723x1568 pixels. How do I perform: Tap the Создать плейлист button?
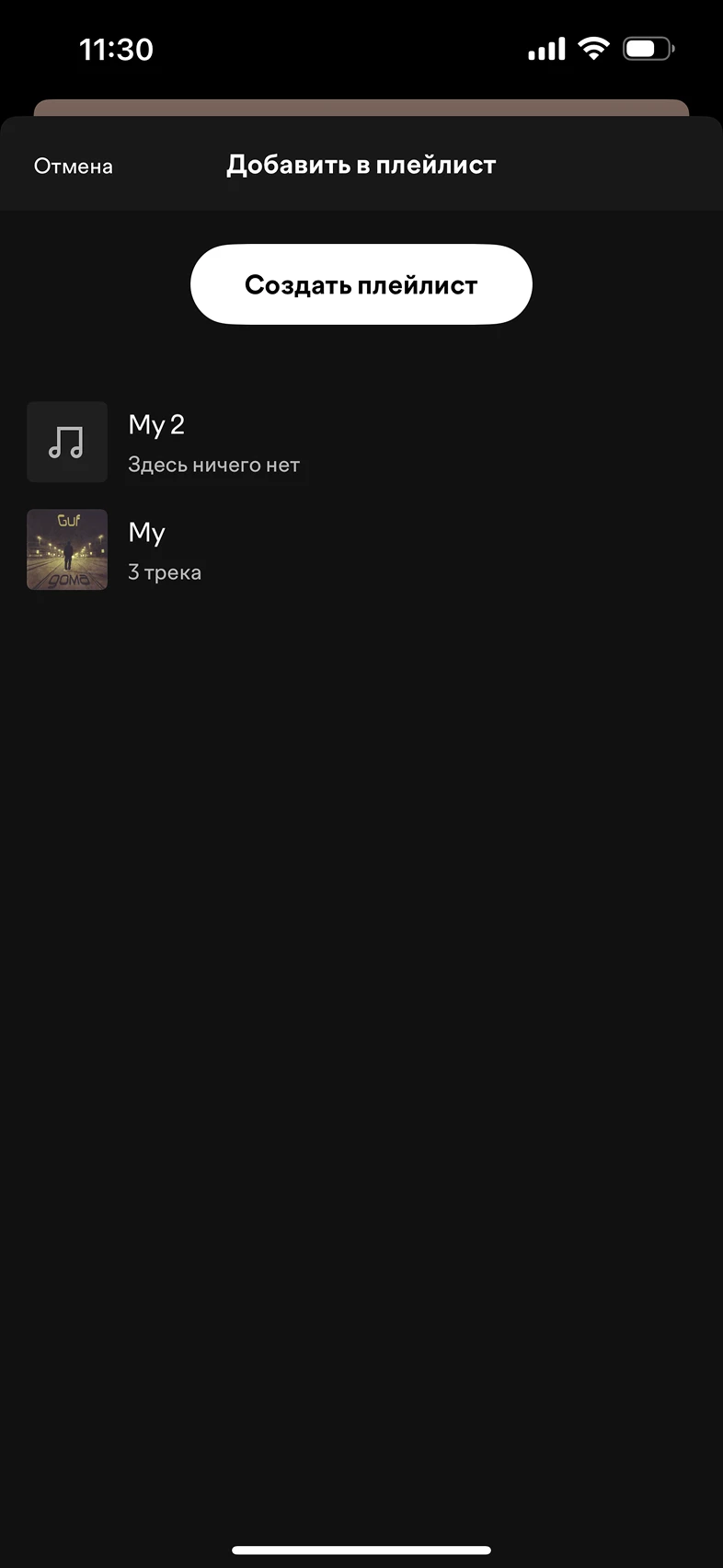[x=361, y=284]
